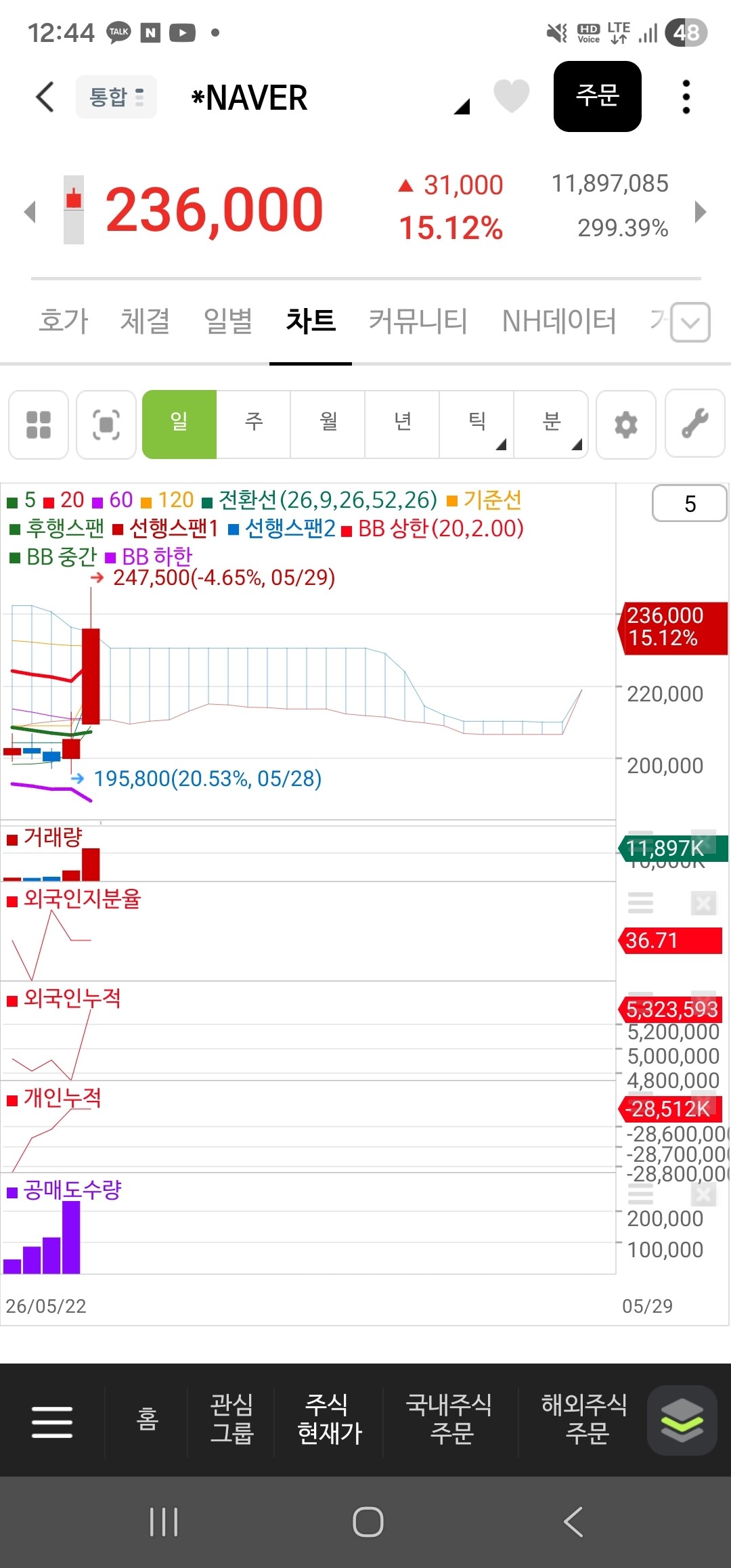Open the 통합 market selector
731x1568 pixels.
coord(116,97)
